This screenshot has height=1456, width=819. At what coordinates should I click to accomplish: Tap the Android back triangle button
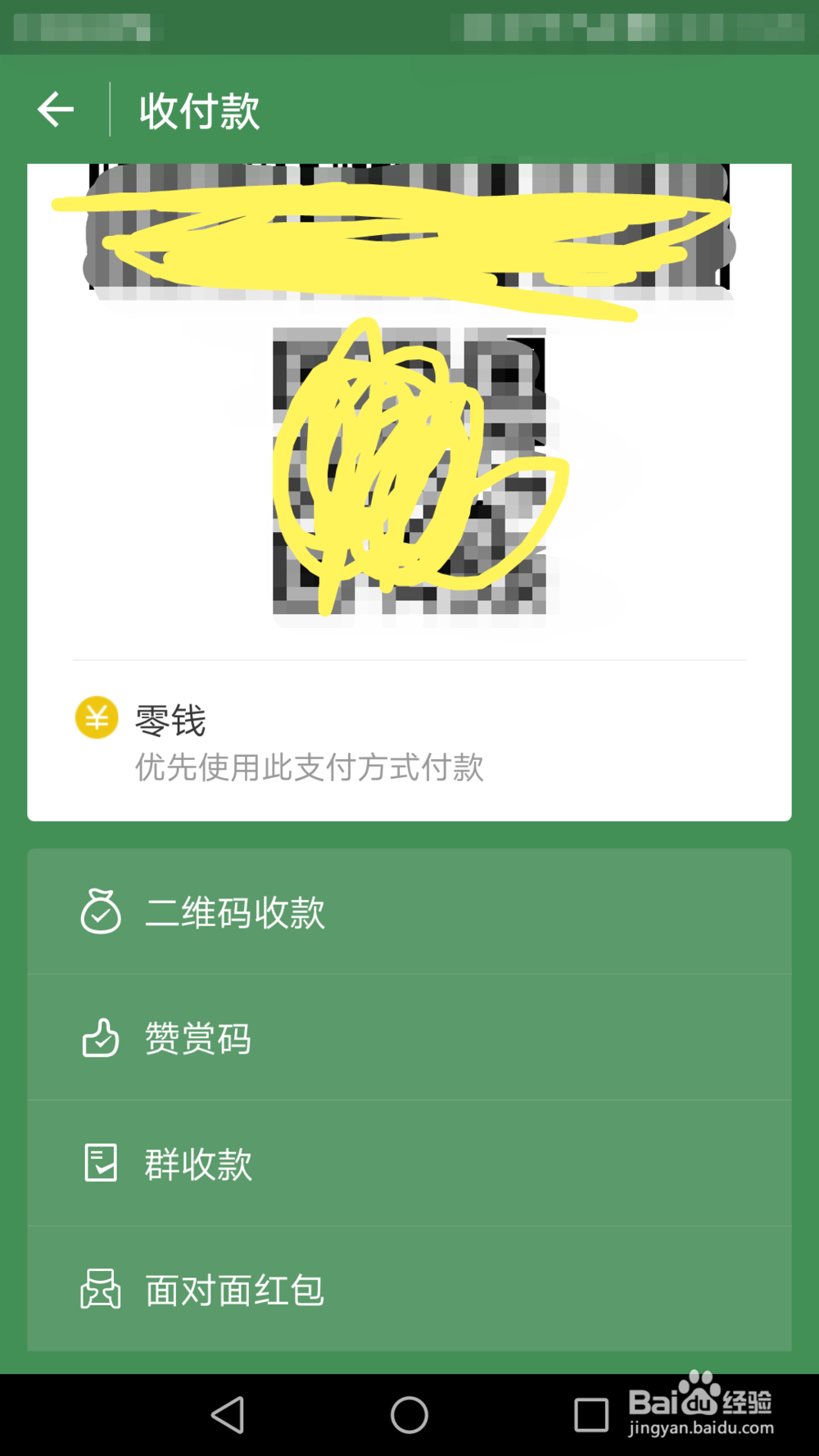pos(229,1414)
